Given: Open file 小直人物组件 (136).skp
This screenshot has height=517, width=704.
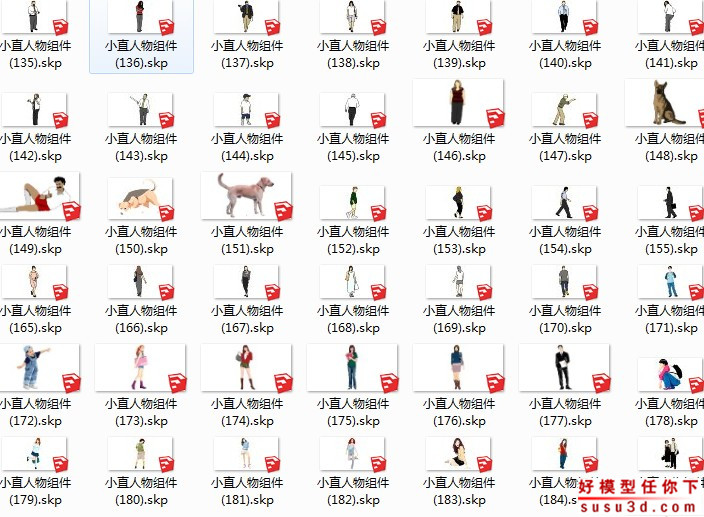Looking at the screenshot, I should pyautogui.click(x=141, y=18).
